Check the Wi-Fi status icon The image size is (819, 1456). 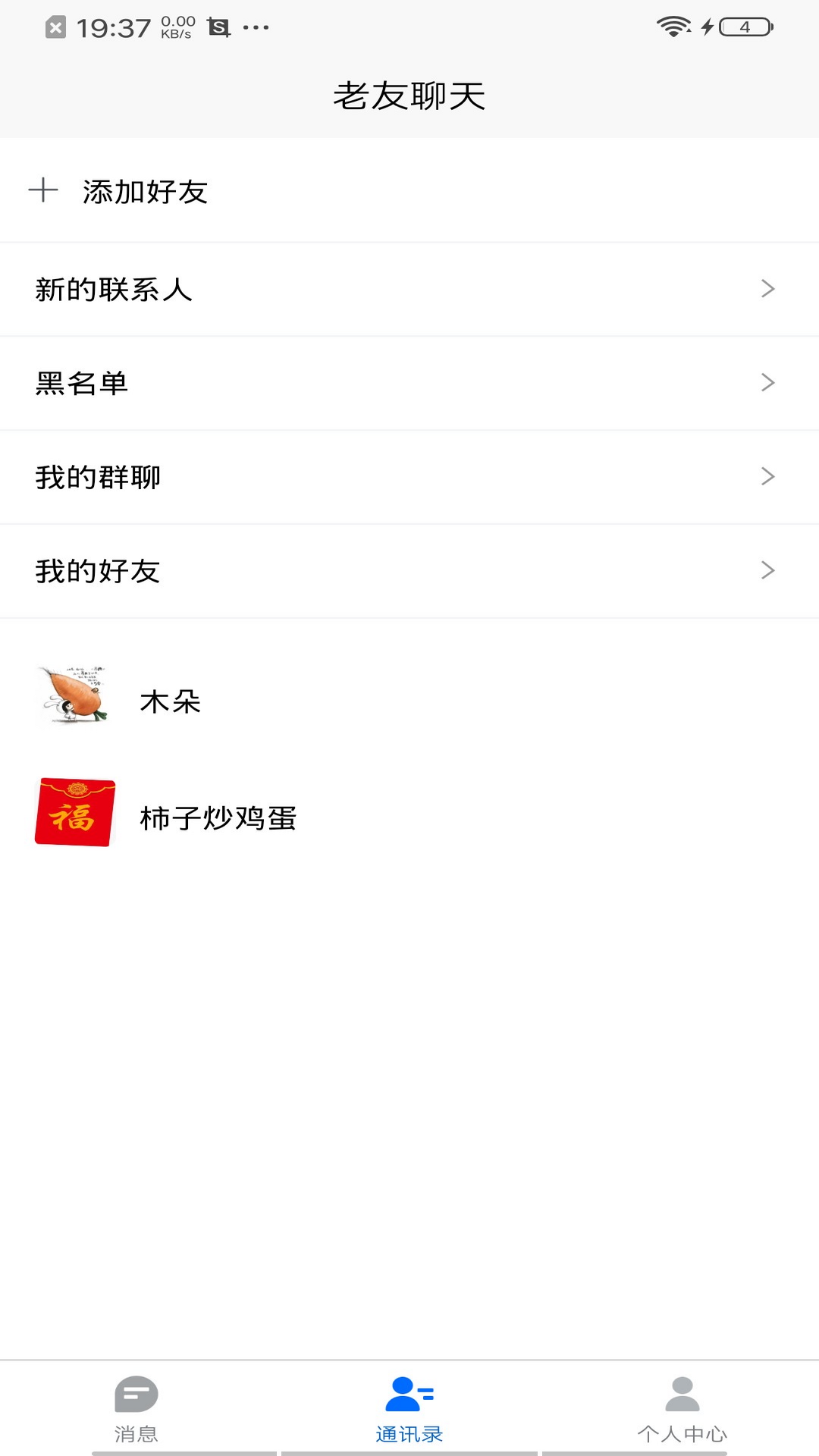[672, 25]
